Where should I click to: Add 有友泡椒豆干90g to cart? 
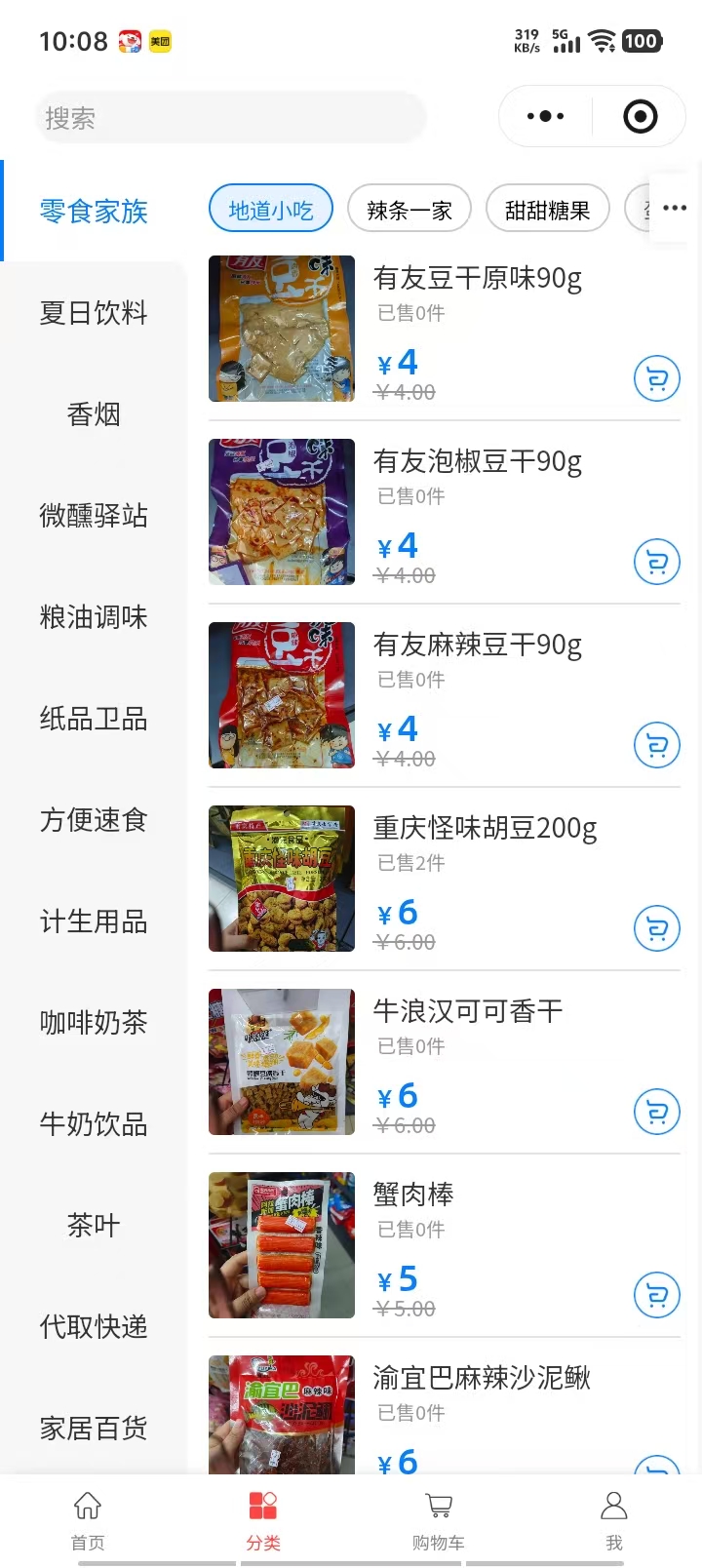tap(657, 562)
